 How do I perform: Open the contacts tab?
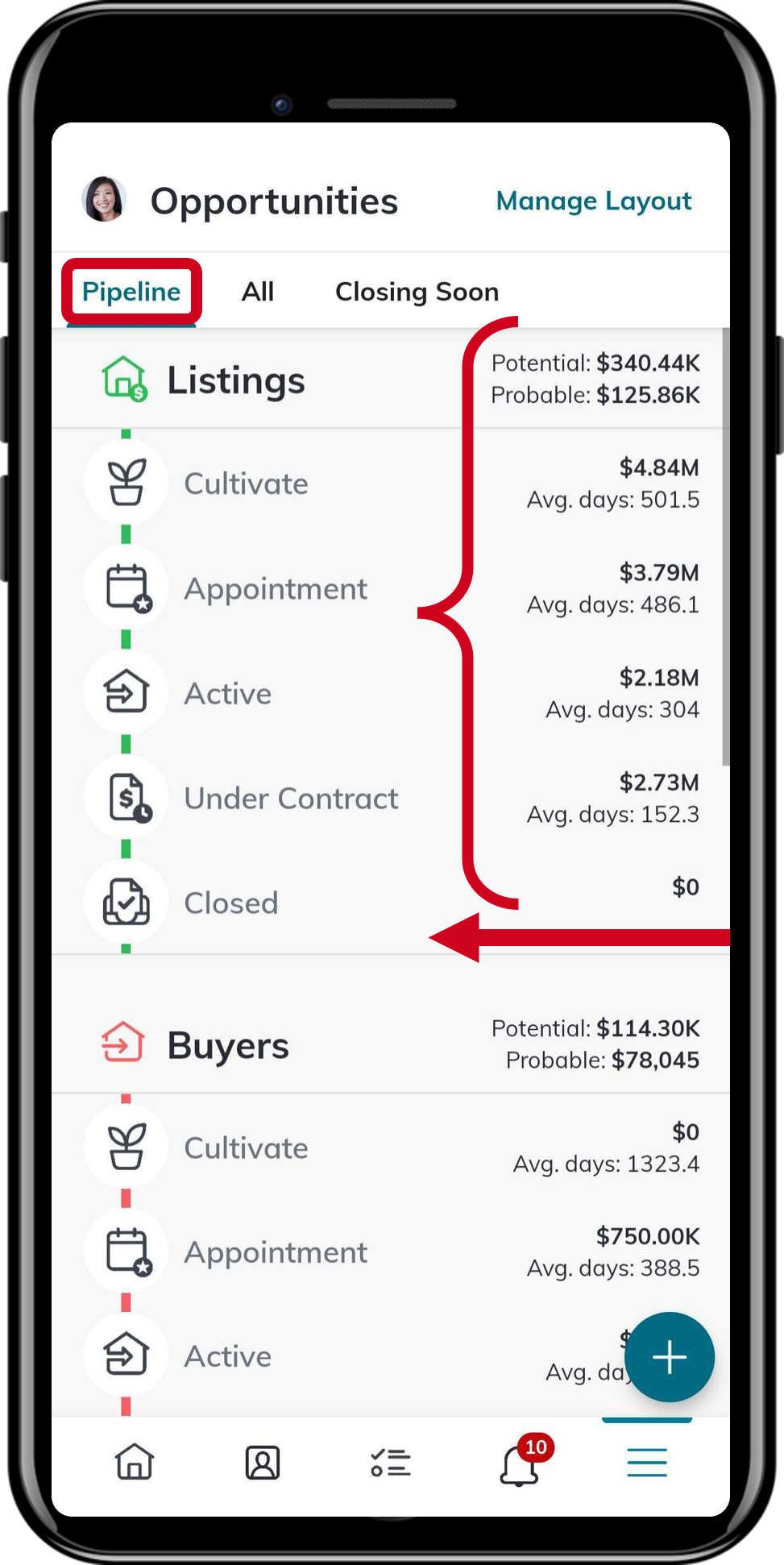tap(263, 1462)
